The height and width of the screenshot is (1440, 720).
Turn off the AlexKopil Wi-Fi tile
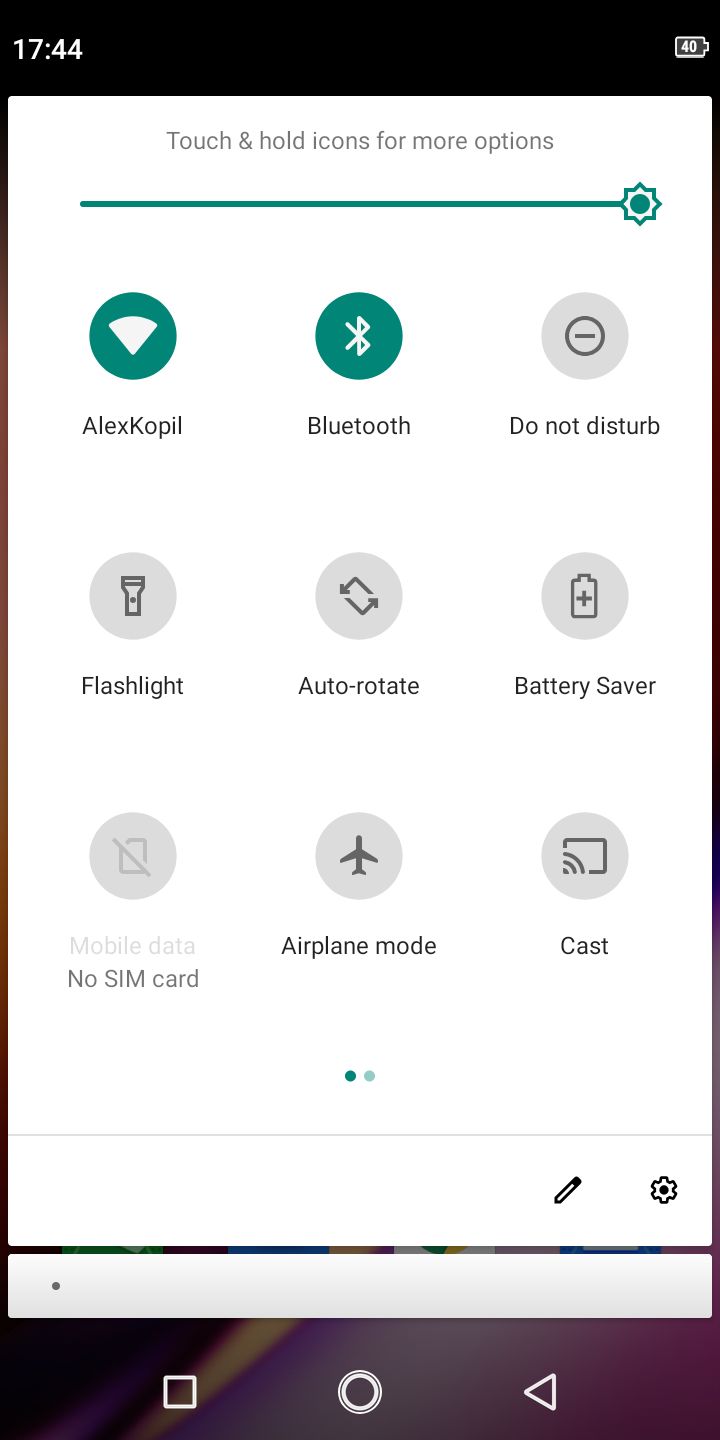coord(133,336)
